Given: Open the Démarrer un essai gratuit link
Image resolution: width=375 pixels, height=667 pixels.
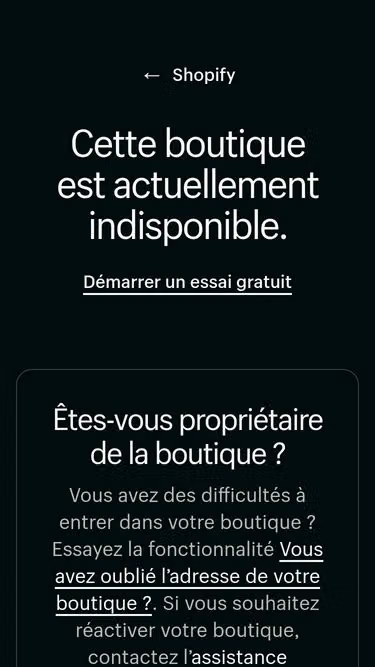Looking at the screenshot, I should point(188,282).
